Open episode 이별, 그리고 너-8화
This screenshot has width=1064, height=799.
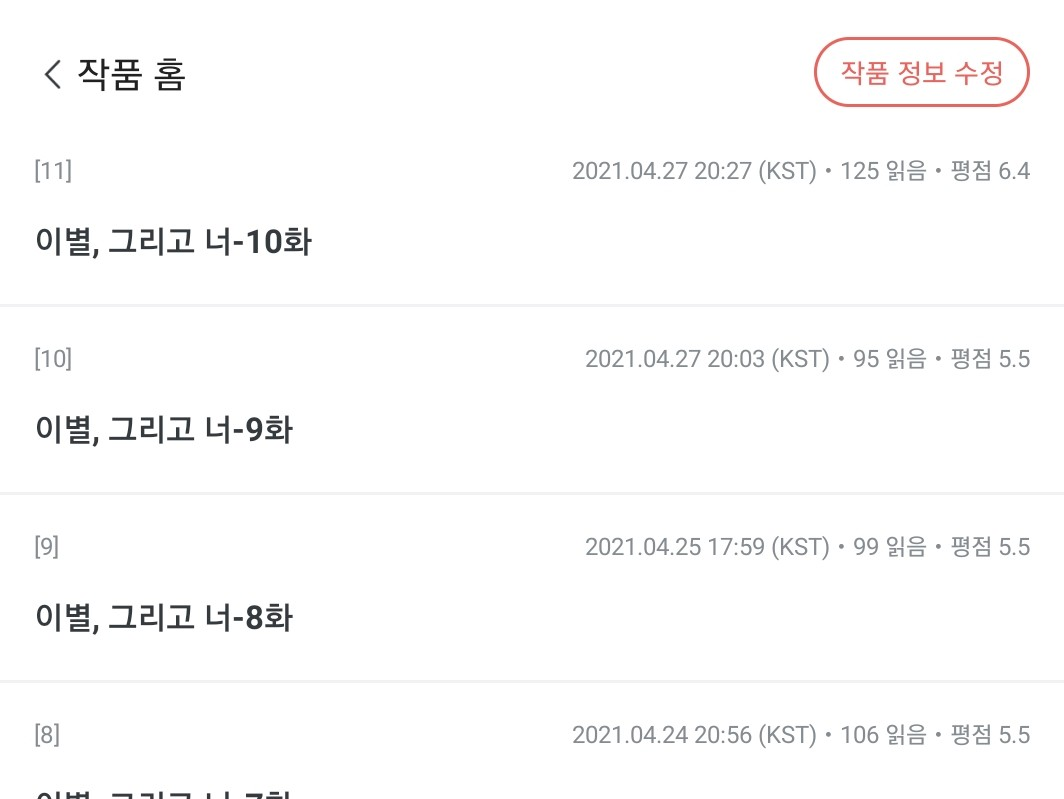click(532, 589)
